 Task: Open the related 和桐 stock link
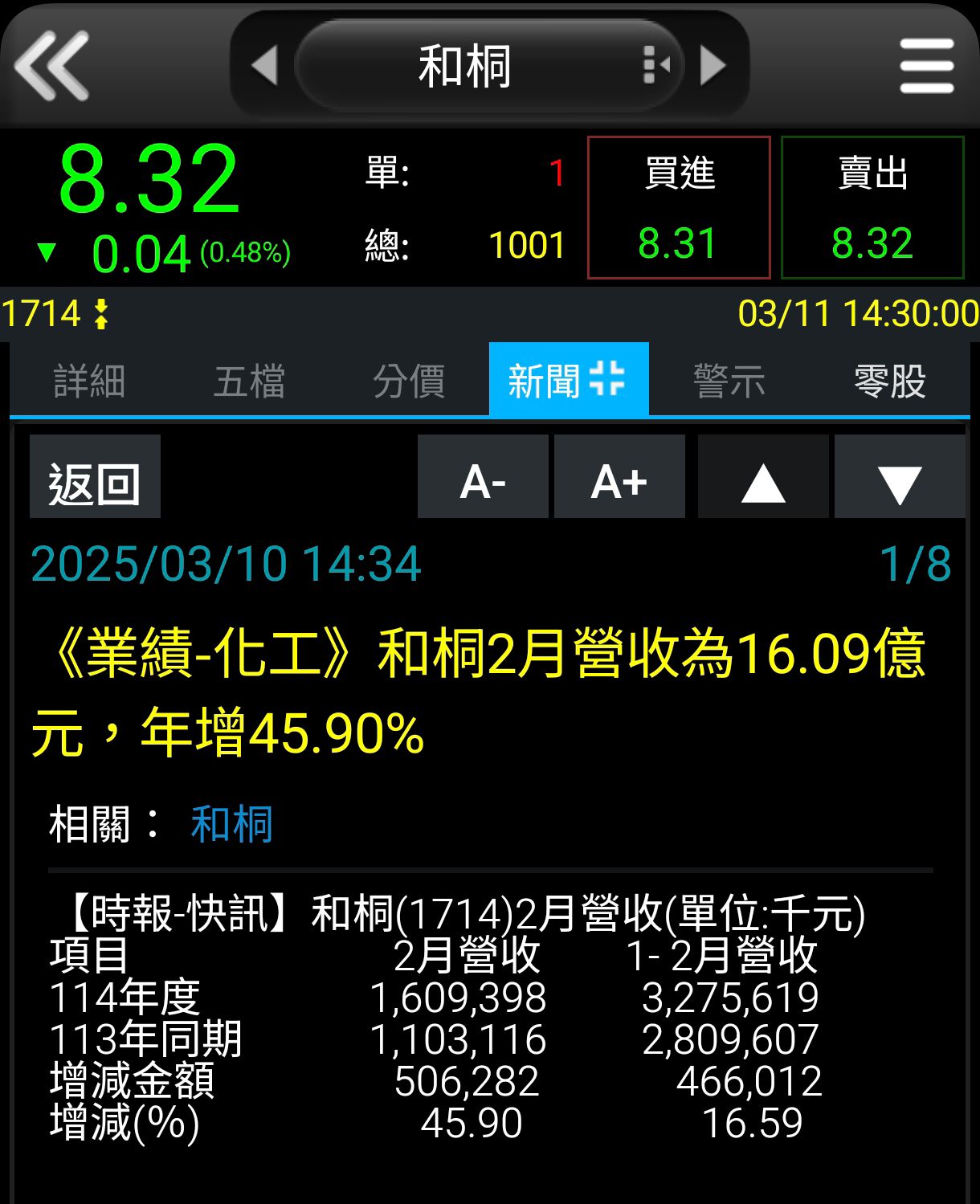231,824
